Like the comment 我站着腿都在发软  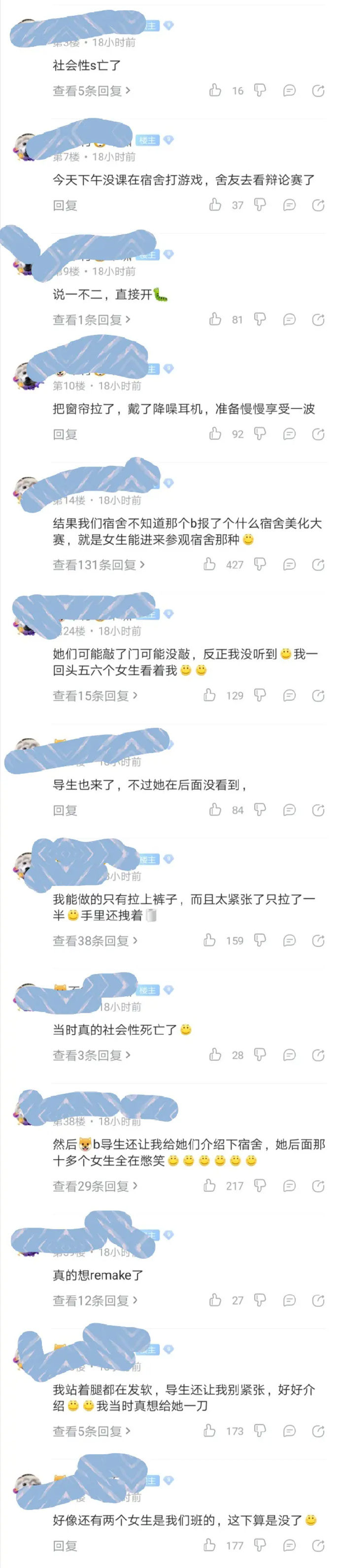tap(209, 1431)
